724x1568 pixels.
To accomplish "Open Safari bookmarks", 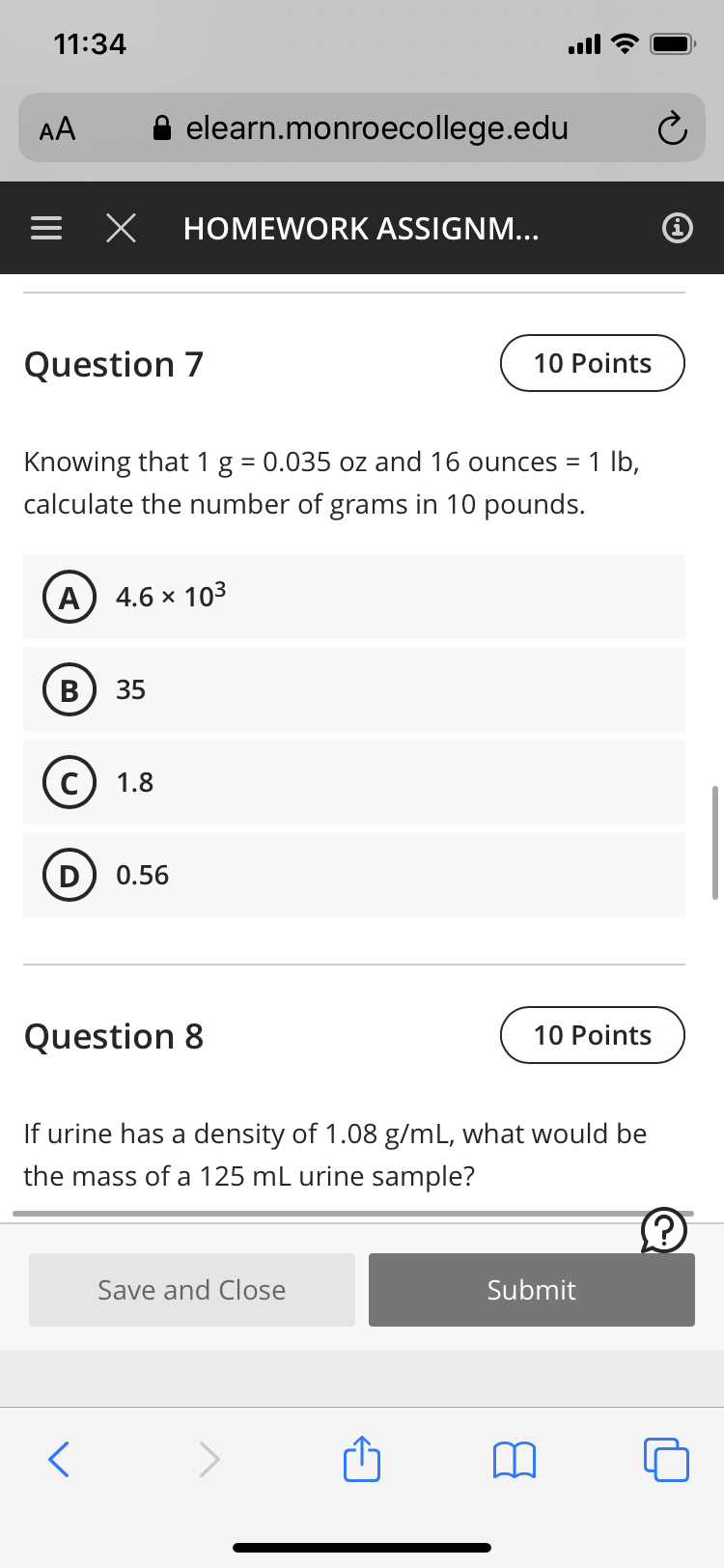I will [515, 1460].
